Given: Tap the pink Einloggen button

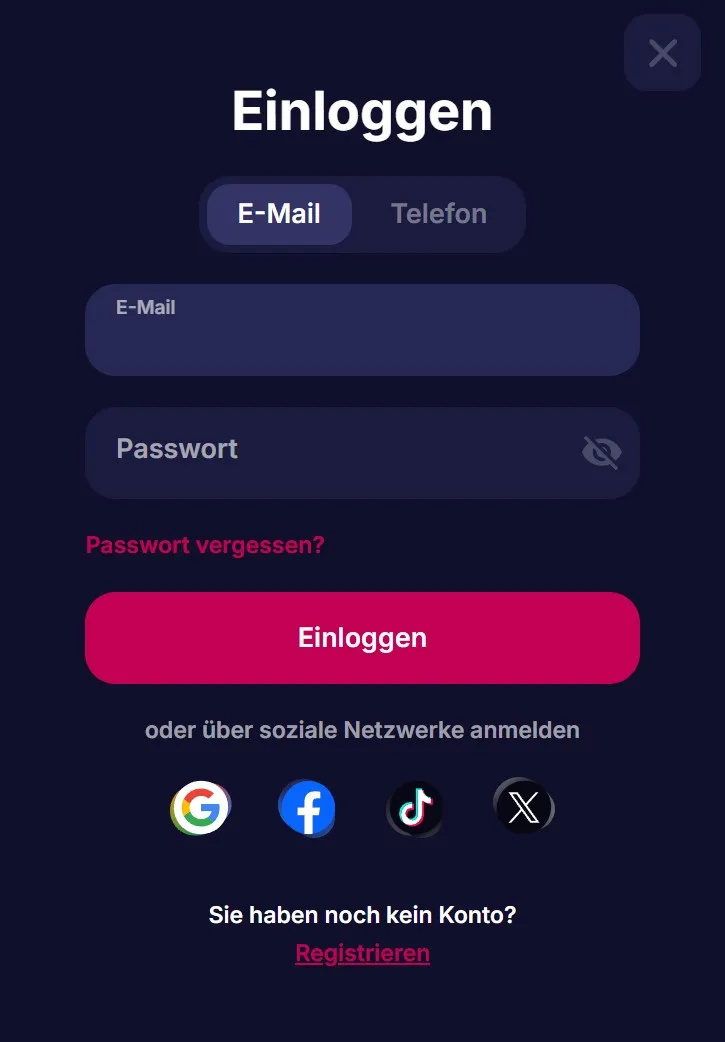Looking at the screenshot, I should (x=362, y=638).
